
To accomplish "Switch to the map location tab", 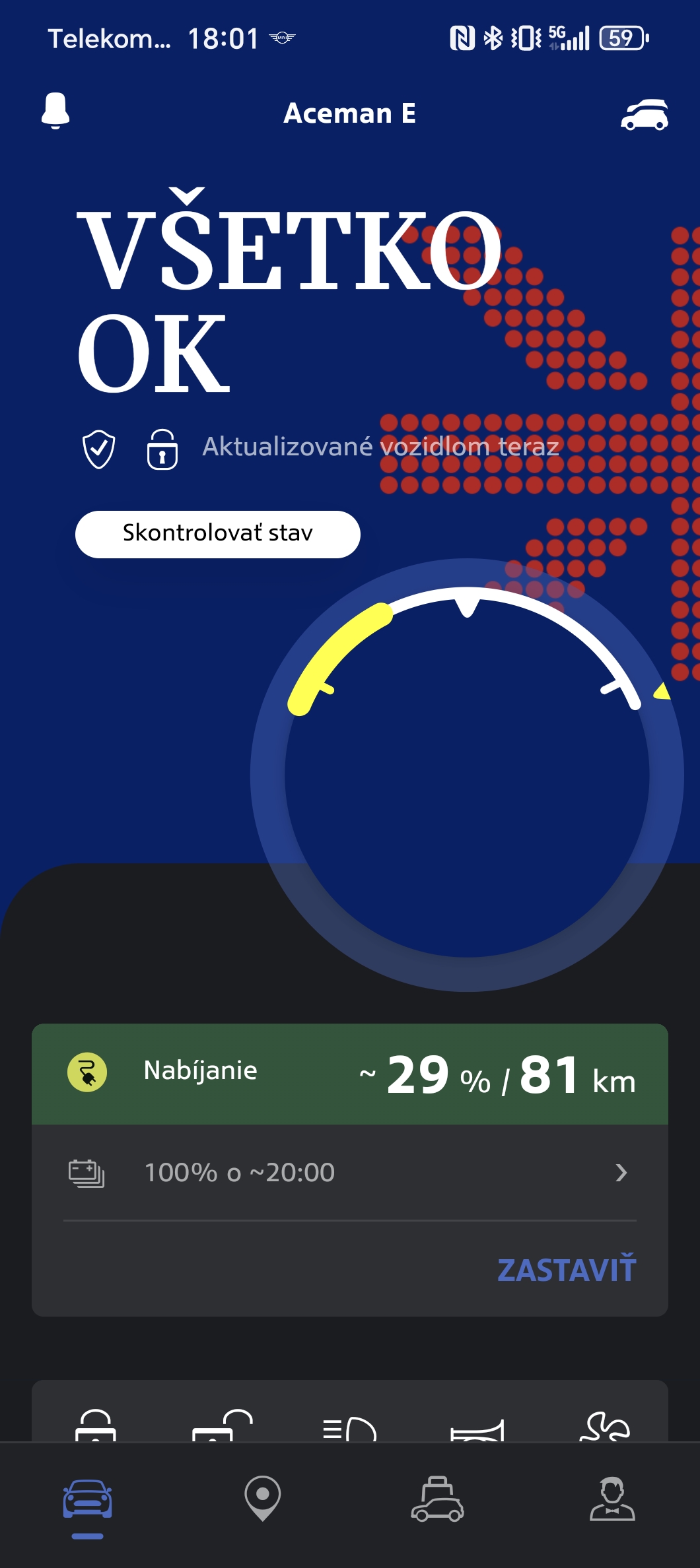I will (263, 1498).
